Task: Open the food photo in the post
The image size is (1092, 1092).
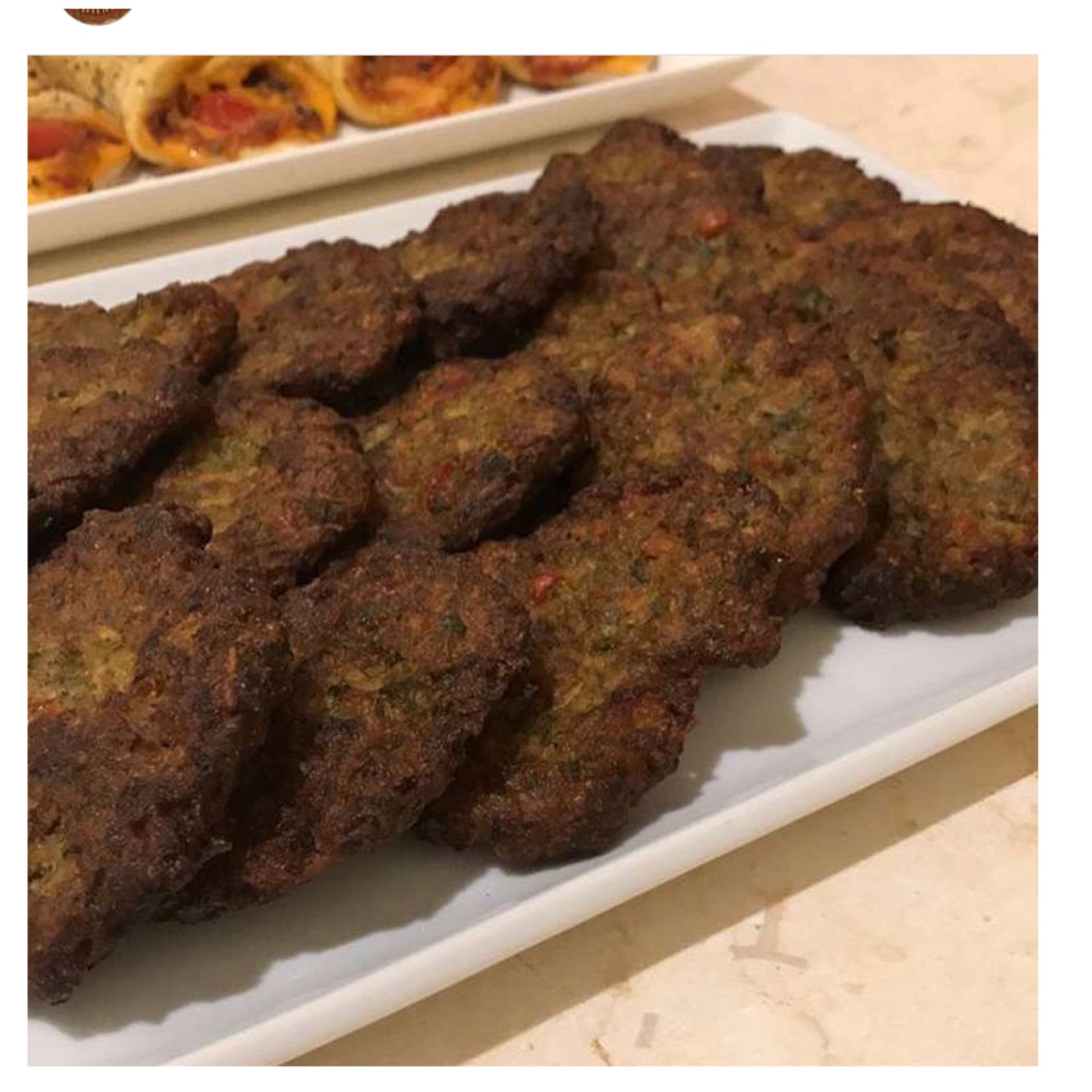Action: tap(533, 559)
